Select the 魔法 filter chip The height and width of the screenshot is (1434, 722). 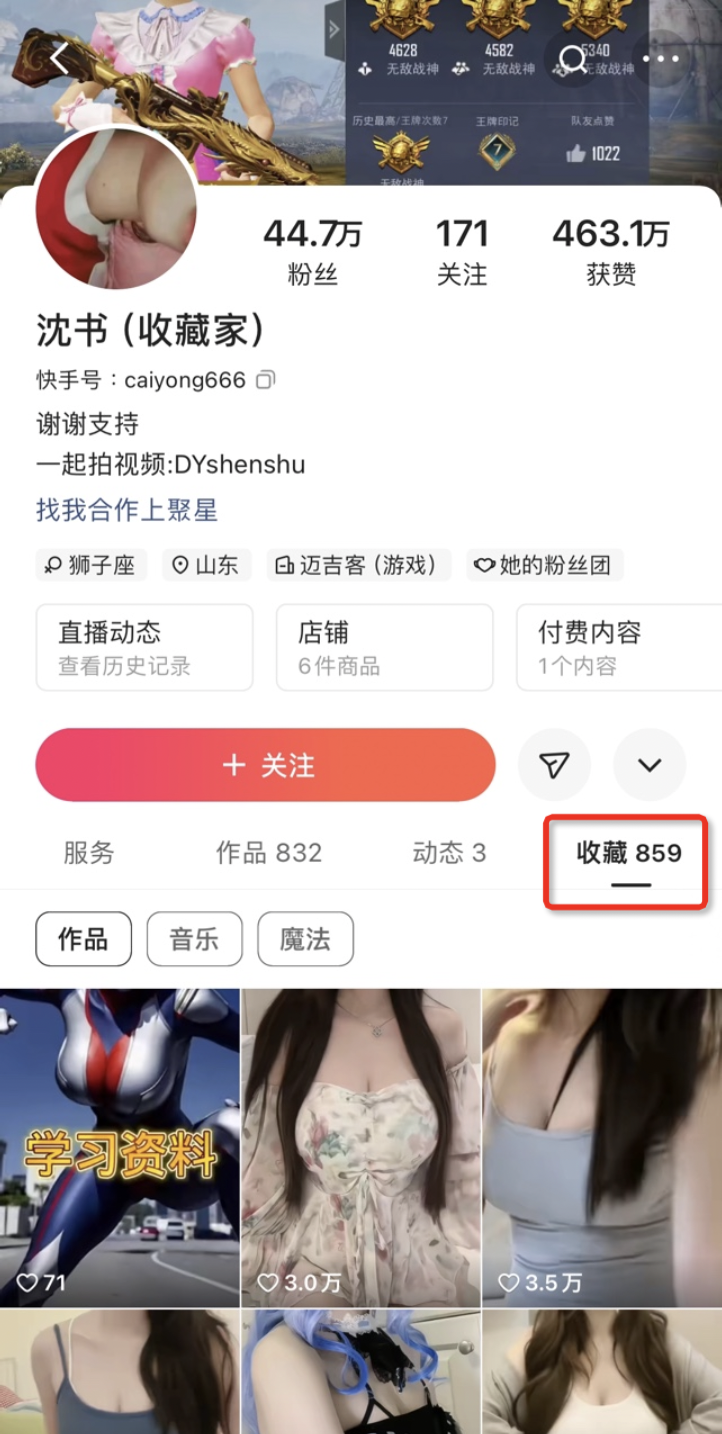click(305, 939)
